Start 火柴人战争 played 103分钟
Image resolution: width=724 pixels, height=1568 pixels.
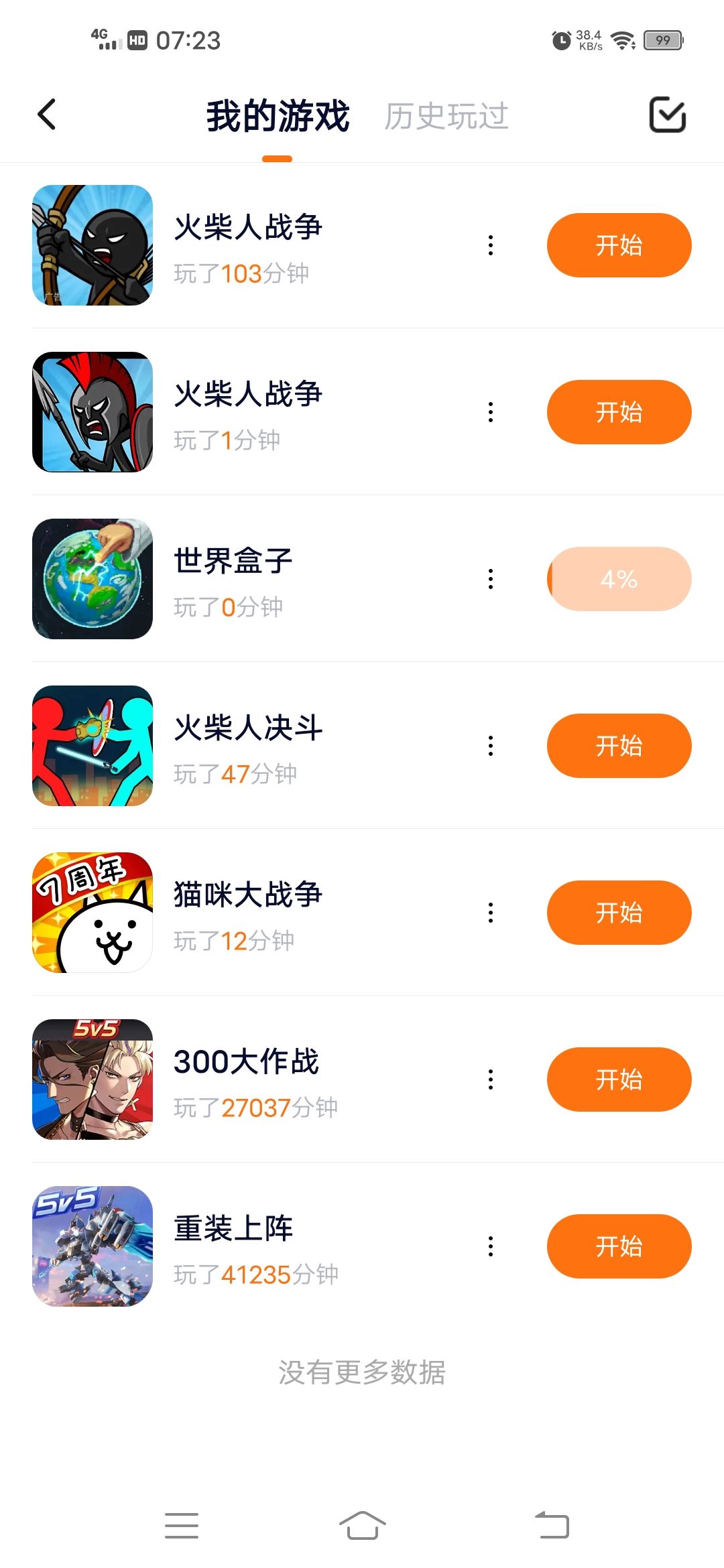pyautogui.click(x=619, y=245)
